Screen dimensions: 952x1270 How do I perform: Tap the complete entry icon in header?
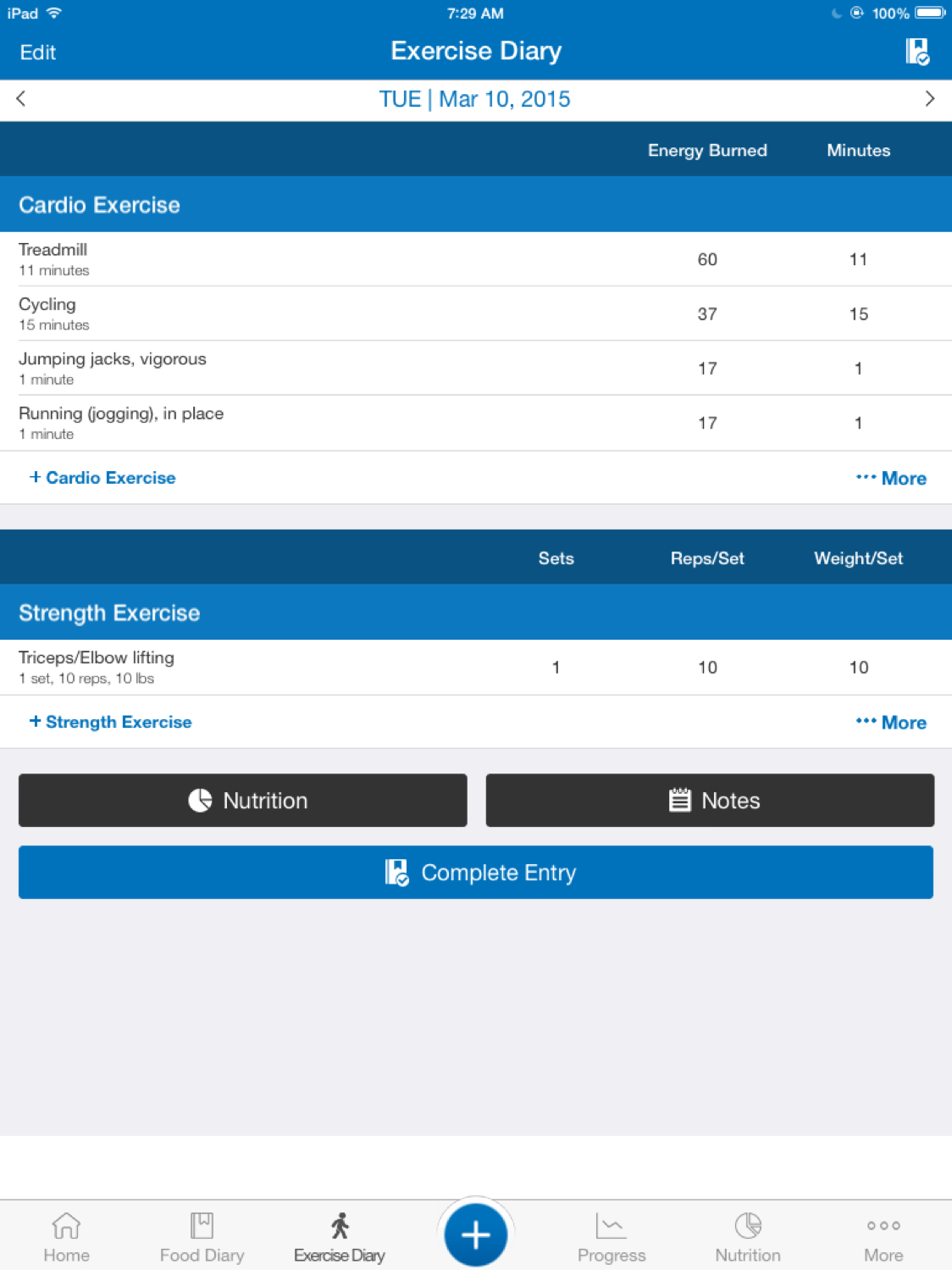click(917, 53)
